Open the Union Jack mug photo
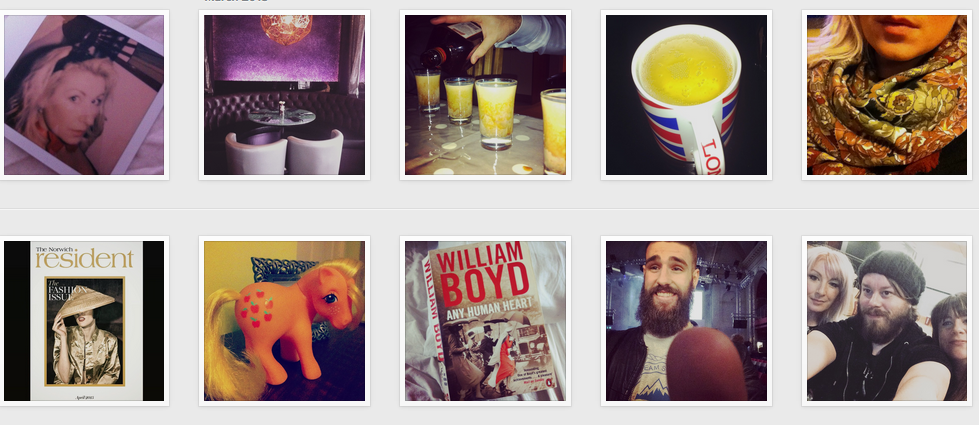The image size is (979, 425). [686, 95]
